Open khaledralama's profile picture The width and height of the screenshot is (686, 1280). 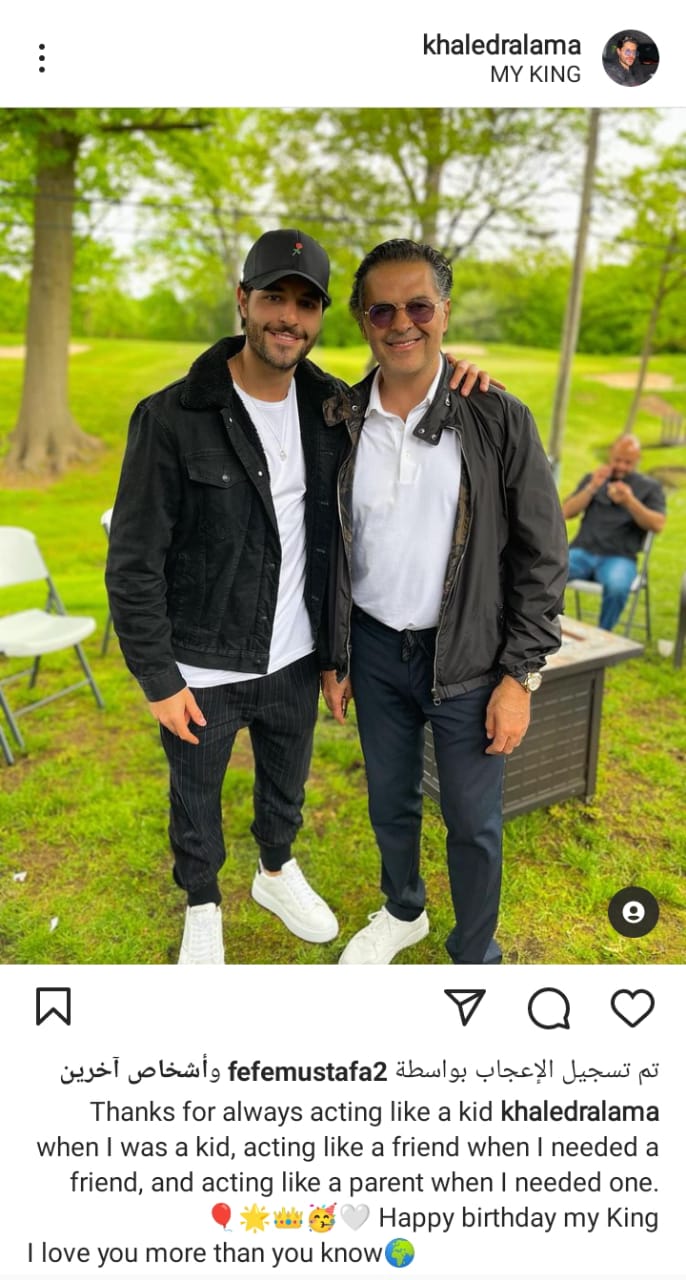pos(630,58)
